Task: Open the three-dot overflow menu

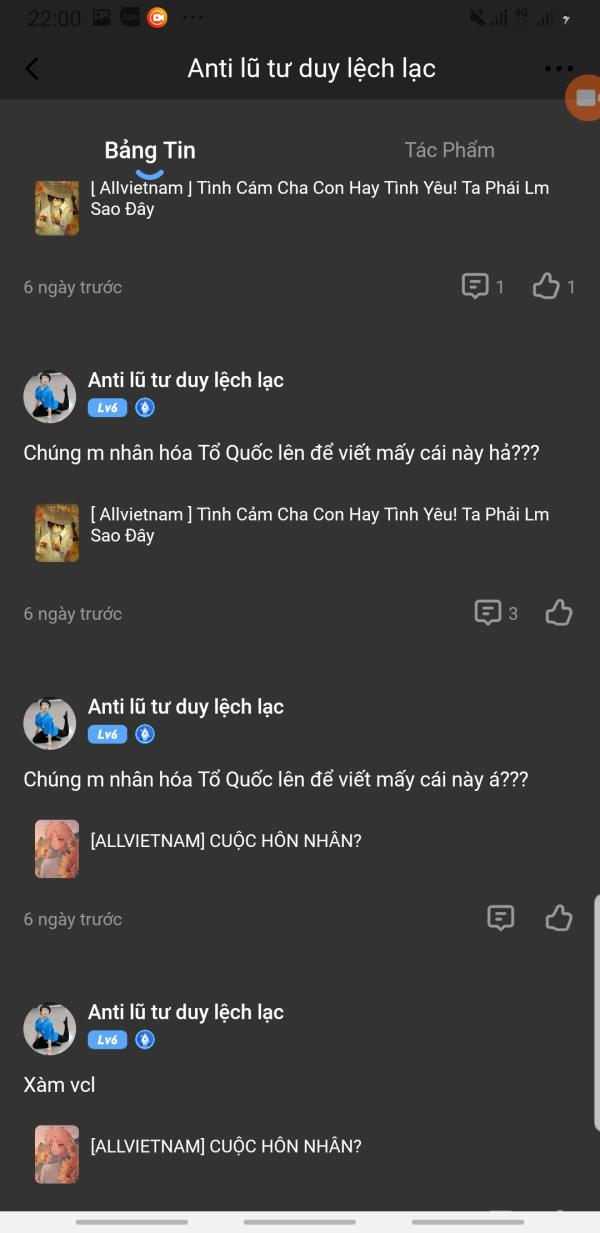Action: [x=558, y=68]
